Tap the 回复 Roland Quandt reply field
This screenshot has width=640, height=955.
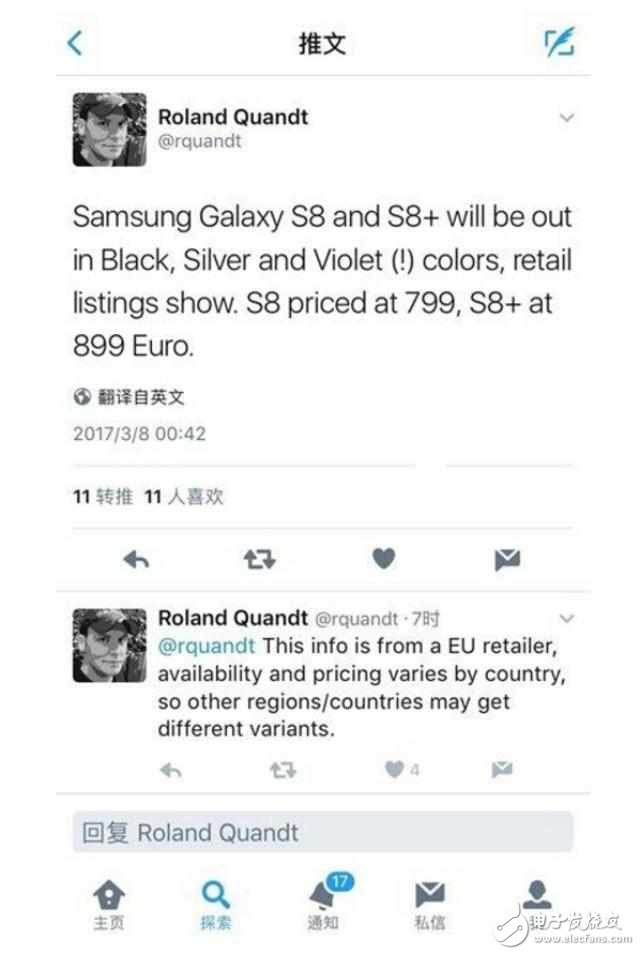322,832
